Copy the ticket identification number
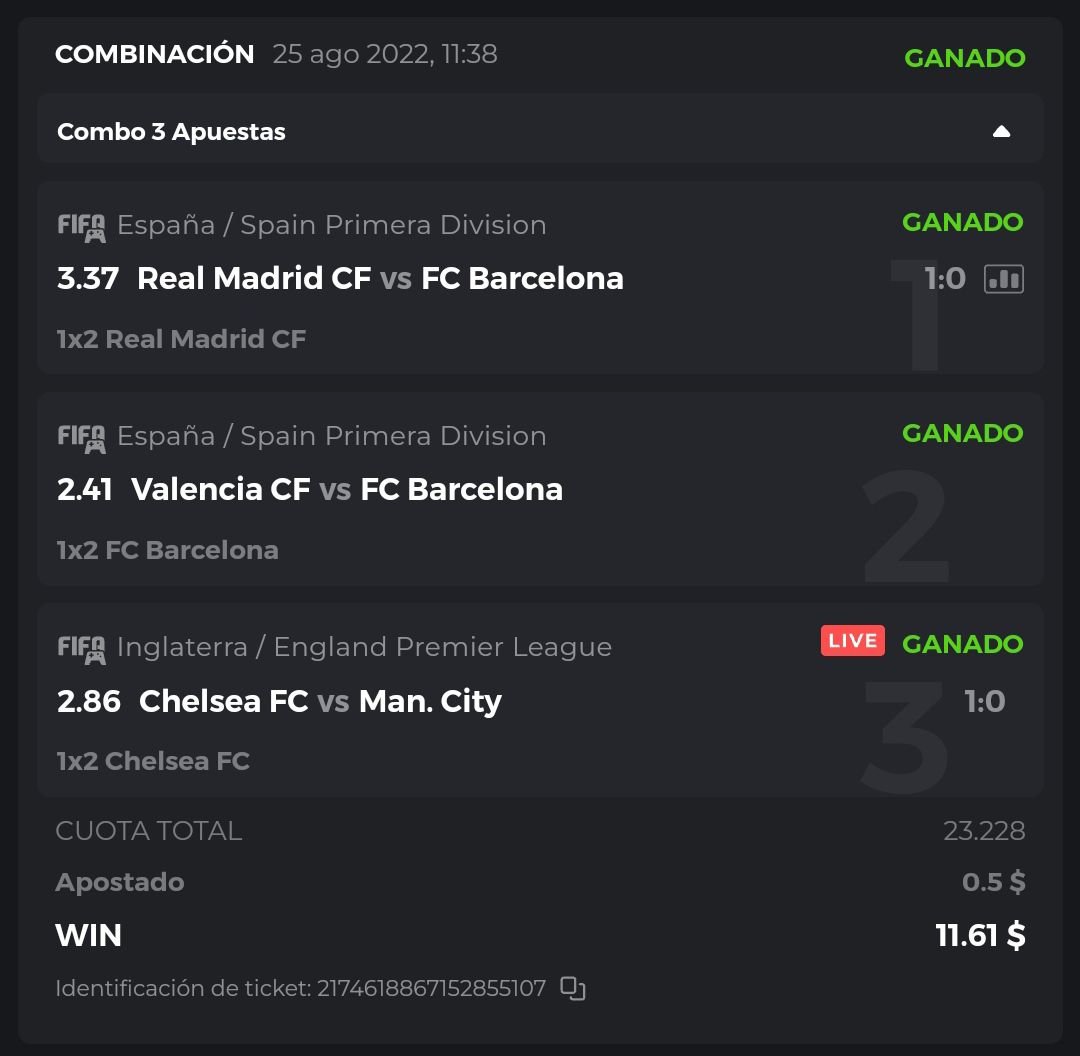Image resolution: width=1080 pixels, height=1056 pixels. 572,989
